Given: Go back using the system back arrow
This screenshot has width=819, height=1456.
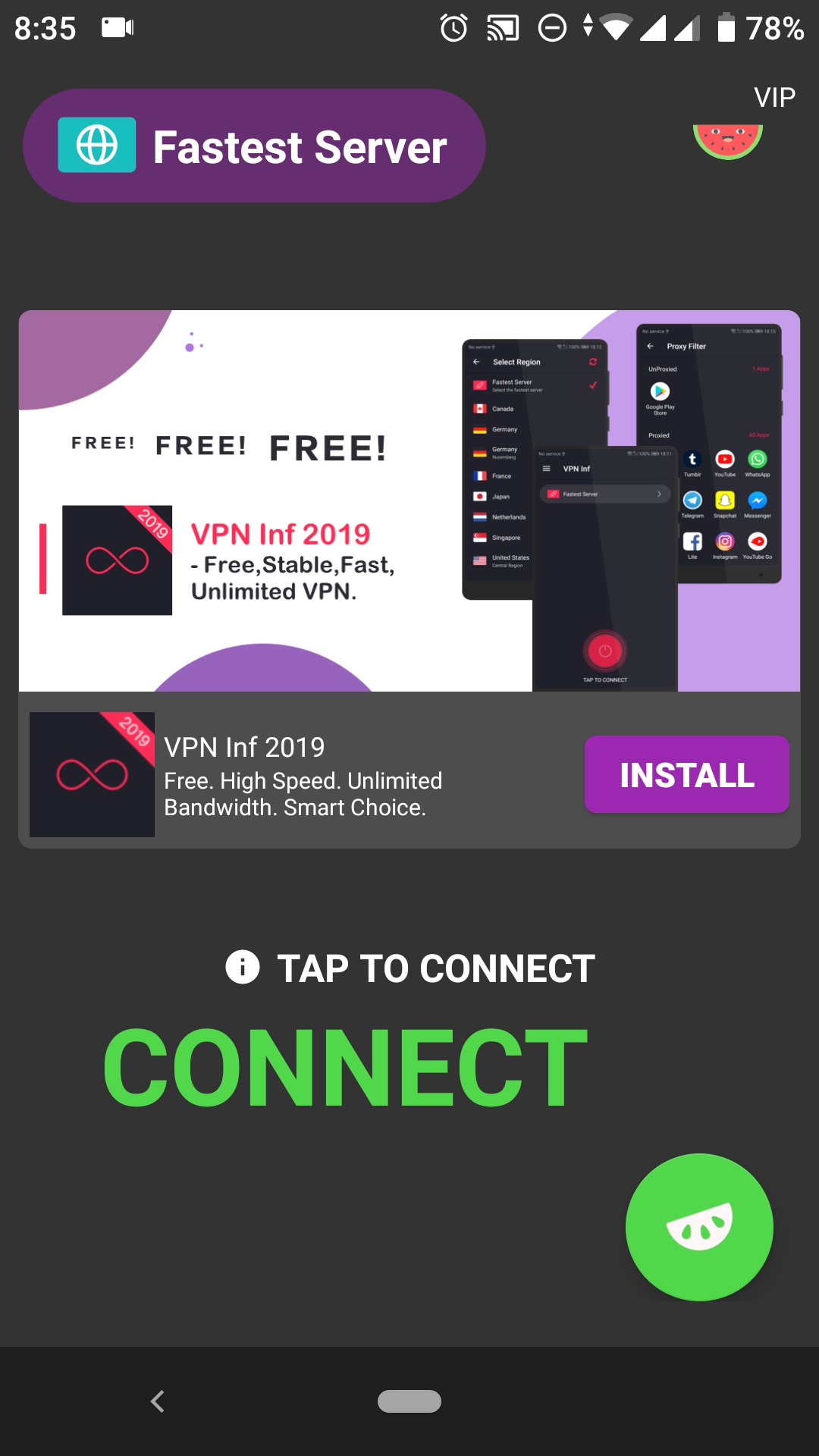Looking at the screenshot, I should click(x=158, y=1401).
